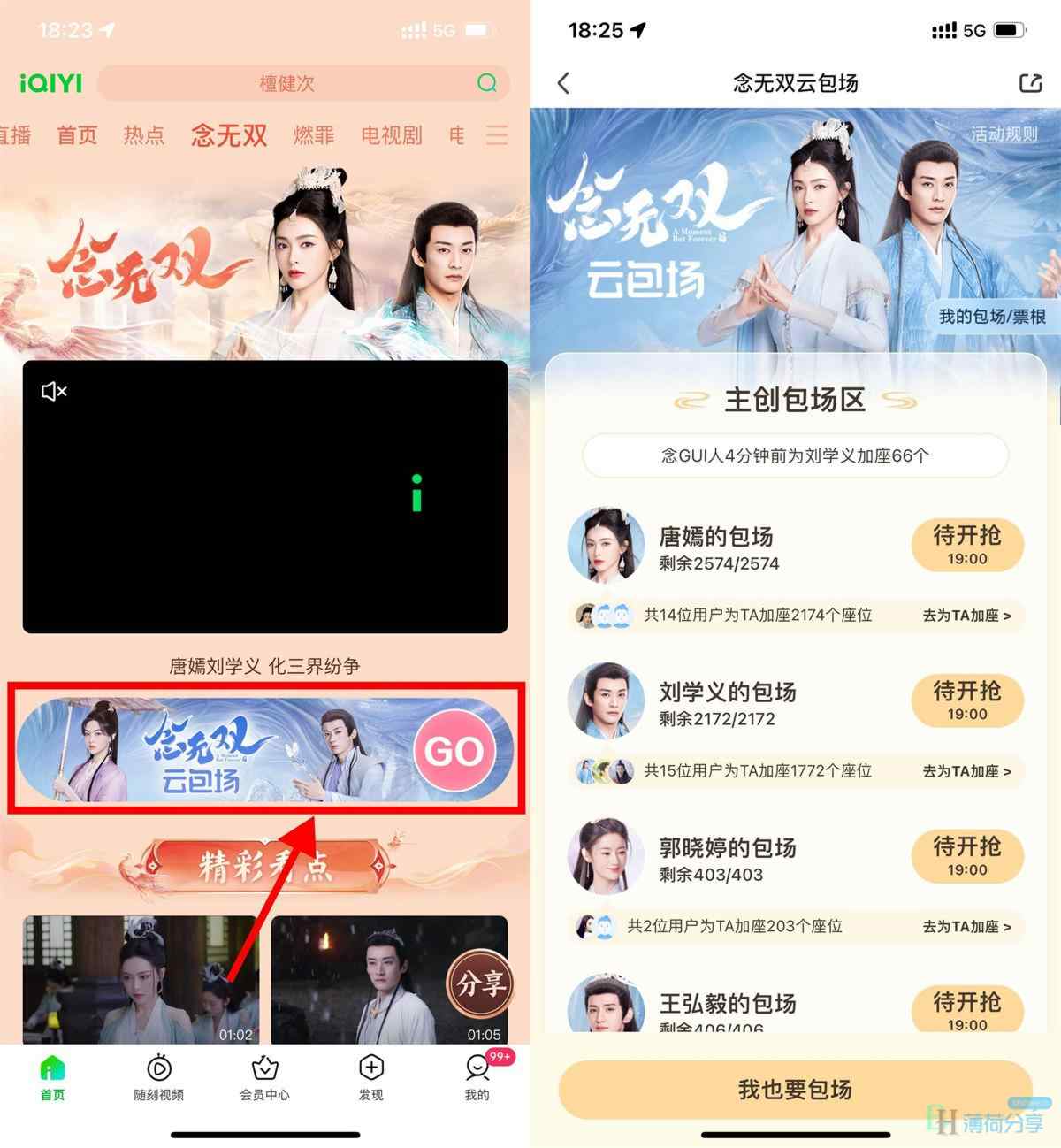Tap the iQIYI search box
The width and height of the screenshot is (1061, 1148).
click(x=287, y=83)
